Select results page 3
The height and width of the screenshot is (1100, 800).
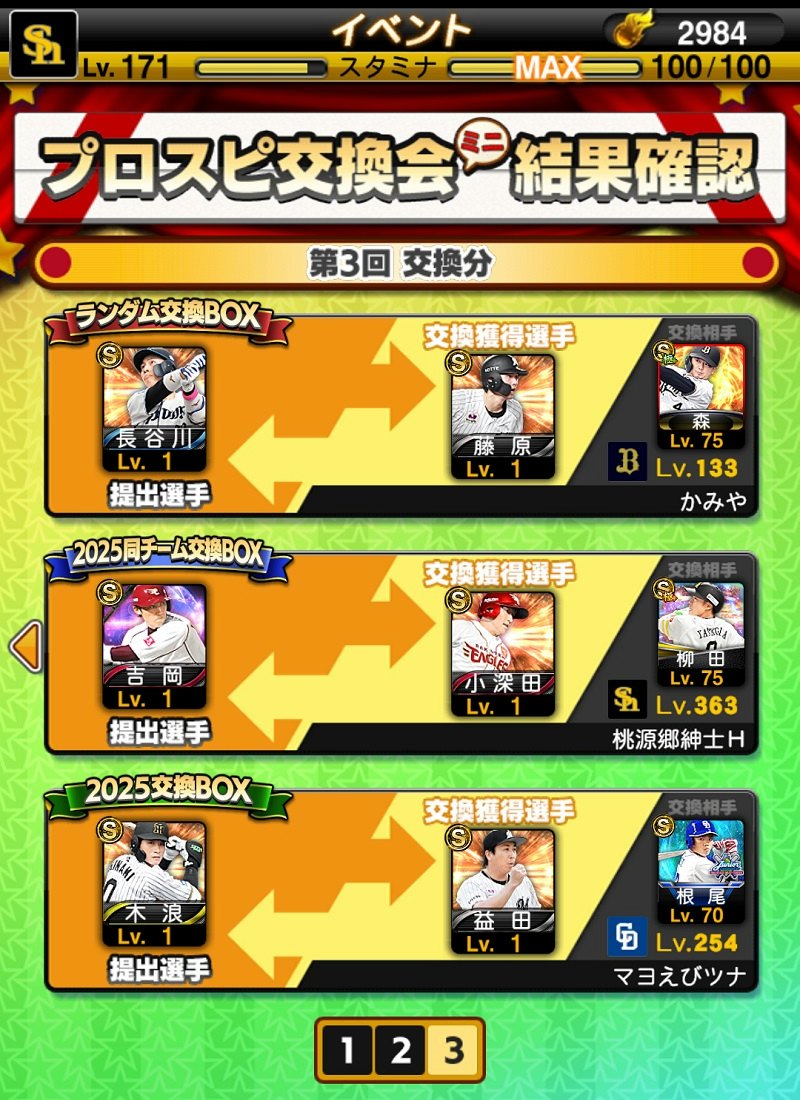(x=455, y=1050)
